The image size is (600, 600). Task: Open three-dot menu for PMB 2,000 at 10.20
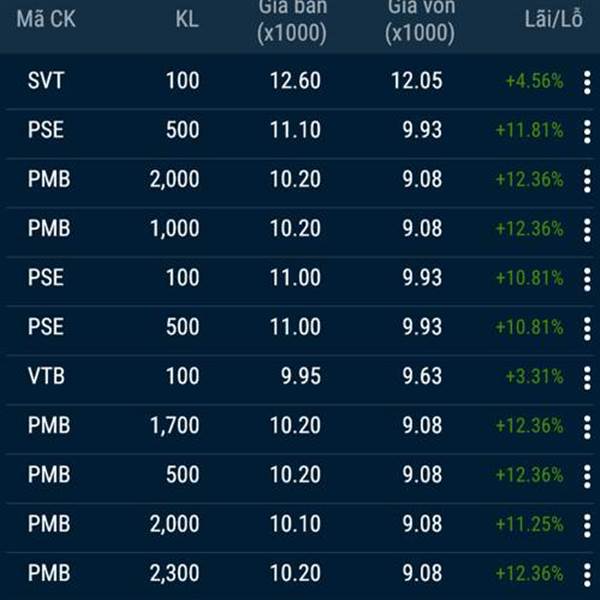(x=587, y=181)
